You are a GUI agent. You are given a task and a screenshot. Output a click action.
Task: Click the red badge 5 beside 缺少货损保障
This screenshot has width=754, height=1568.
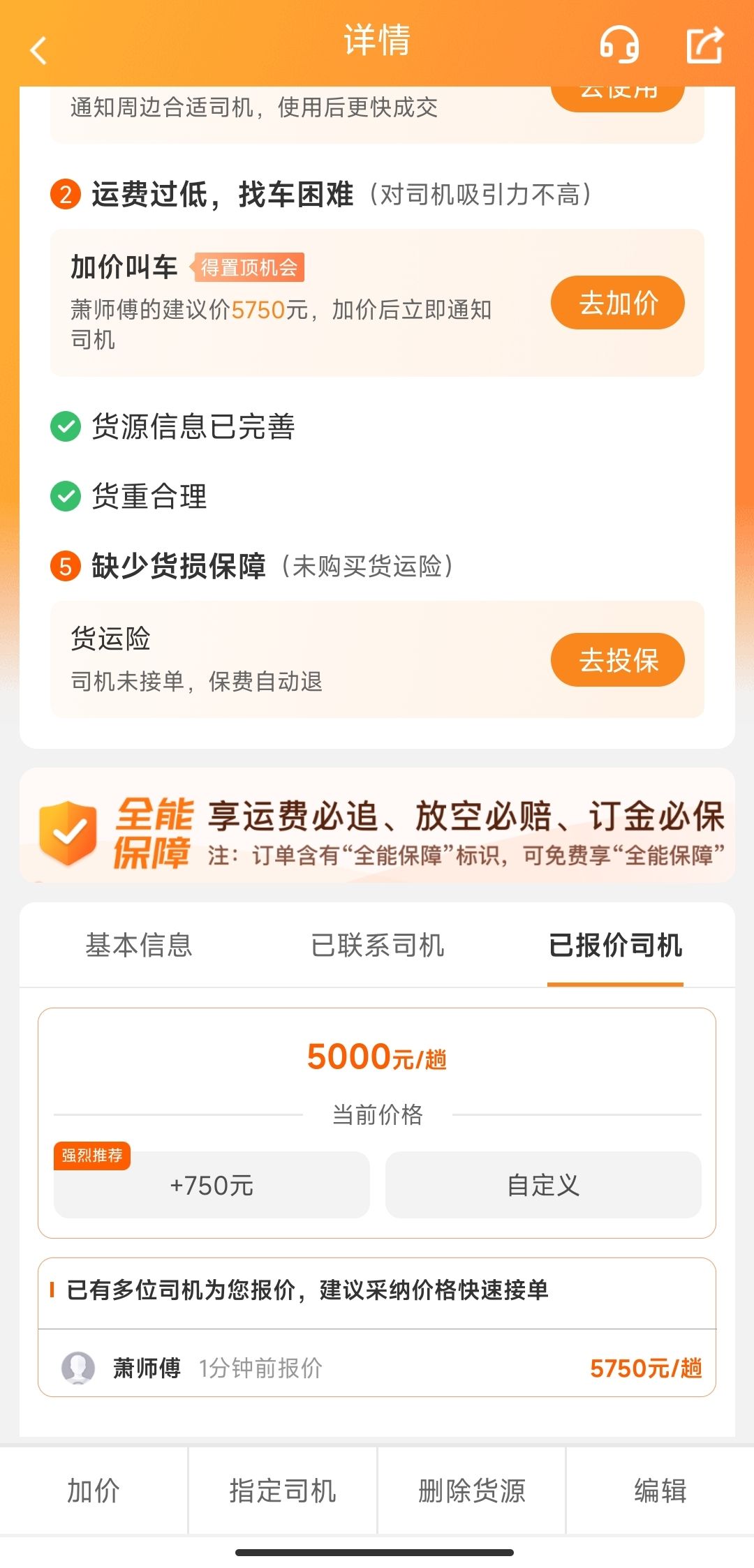[66, 567]
